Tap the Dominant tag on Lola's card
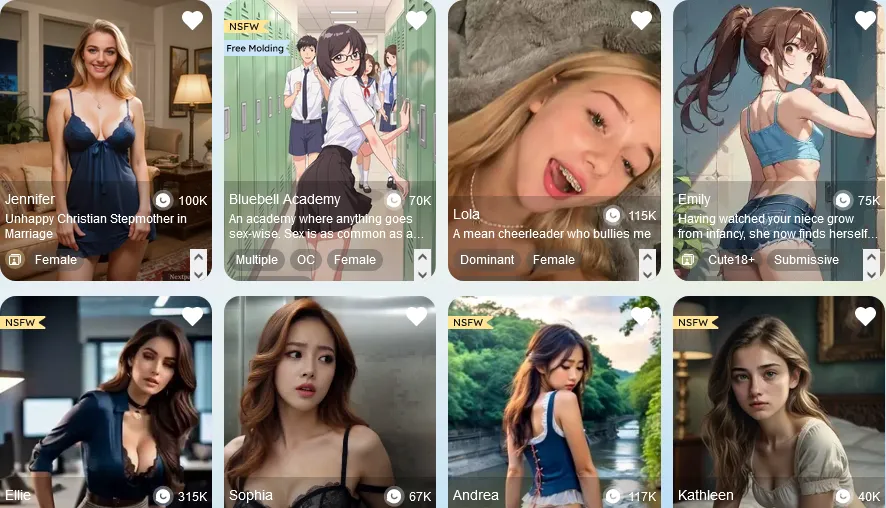886x508 pixels. [487, 260]
